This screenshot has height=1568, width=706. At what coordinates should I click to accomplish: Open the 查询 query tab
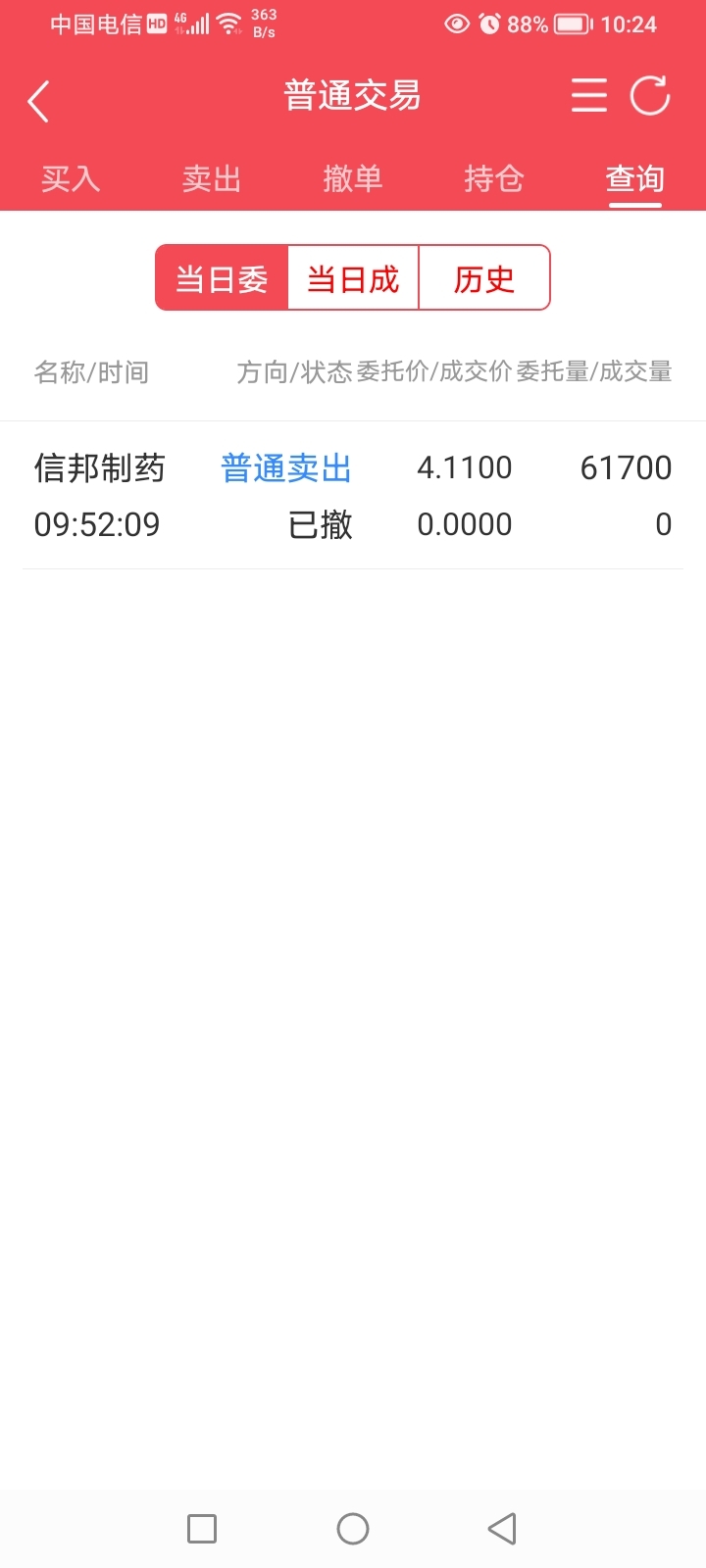coord(634,178)
